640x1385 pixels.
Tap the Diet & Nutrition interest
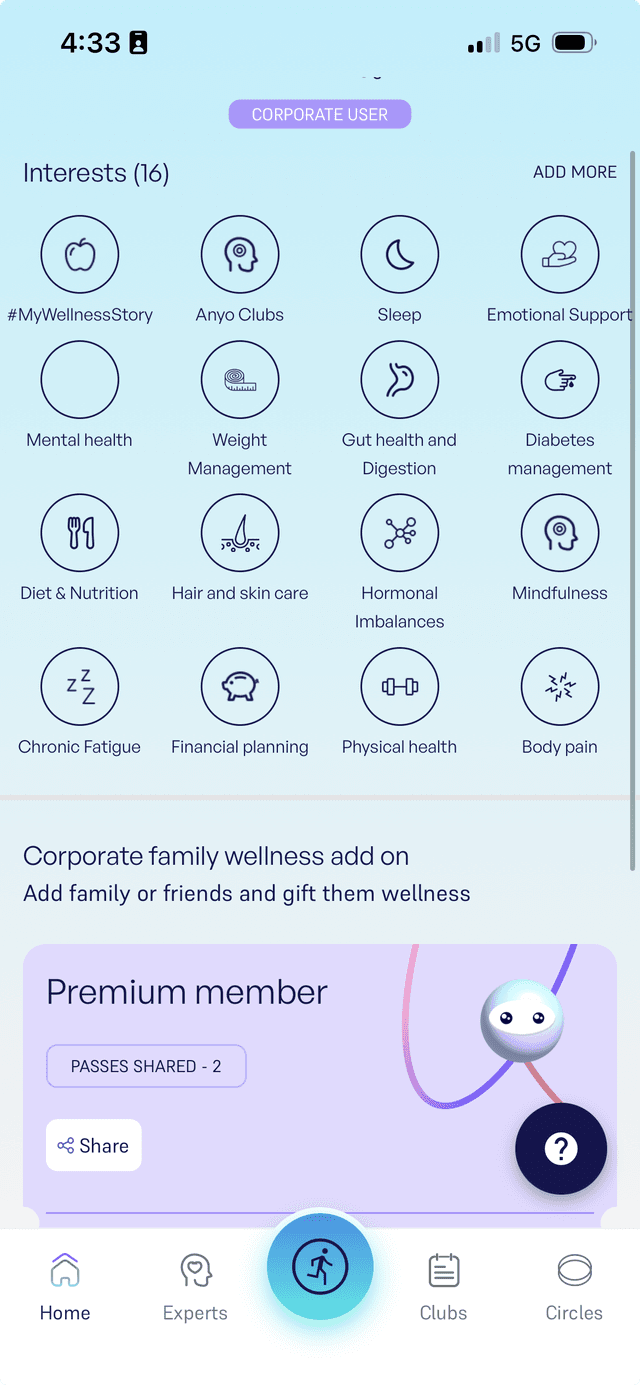click(80, 533)
